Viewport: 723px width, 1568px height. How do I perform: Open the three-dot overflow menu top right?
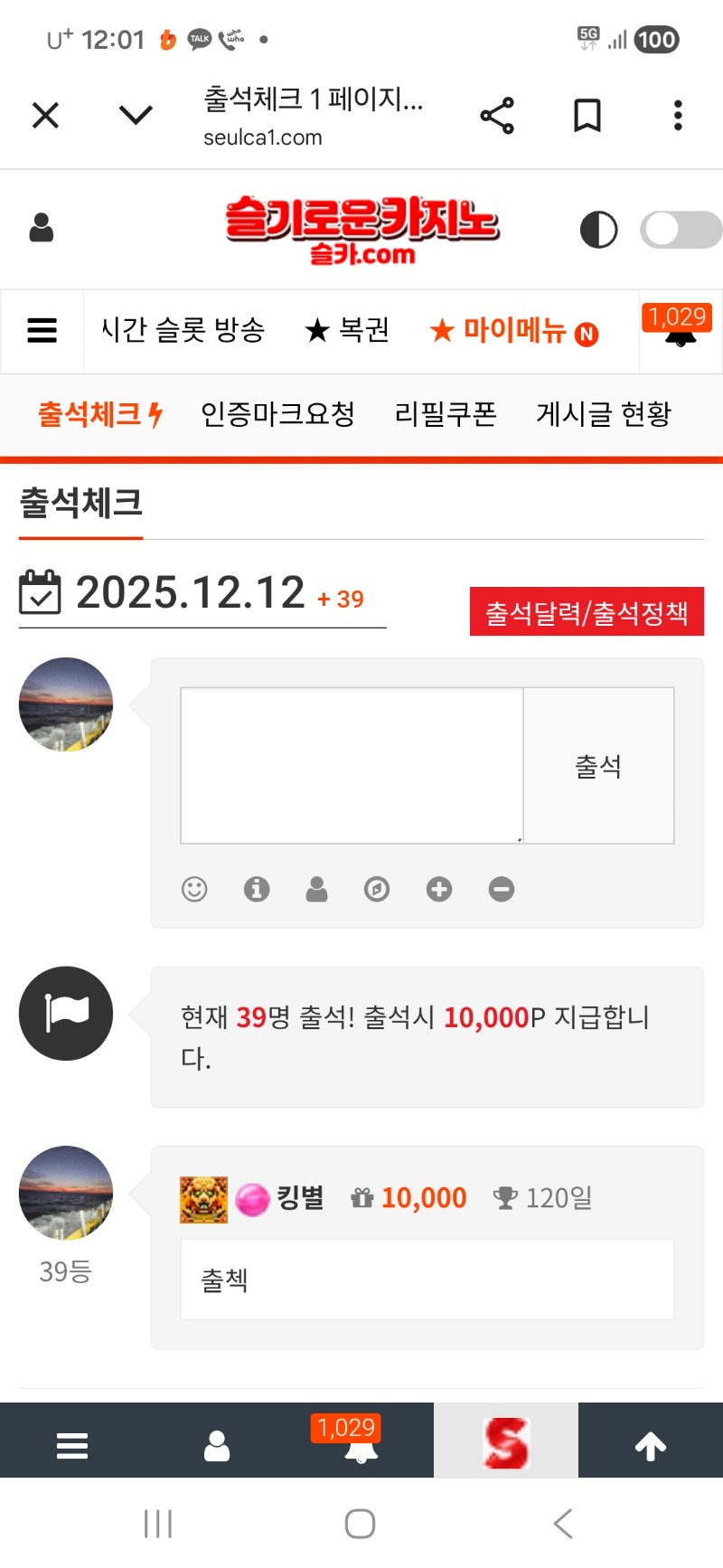pyautogui.click(x=677, y=115)
